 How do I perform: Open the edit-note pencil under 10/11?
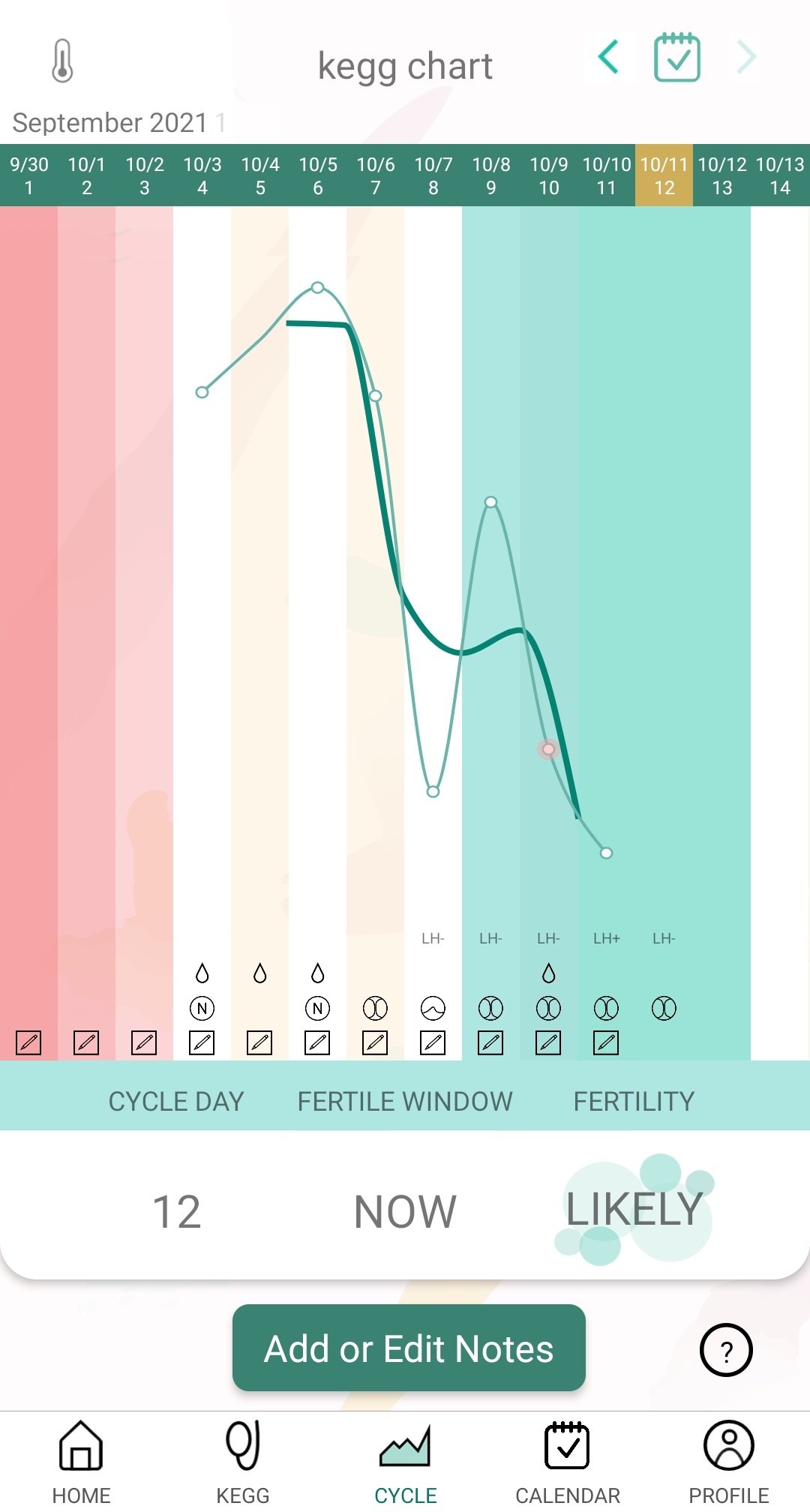pyautogui.click(x=606, y=1042)
